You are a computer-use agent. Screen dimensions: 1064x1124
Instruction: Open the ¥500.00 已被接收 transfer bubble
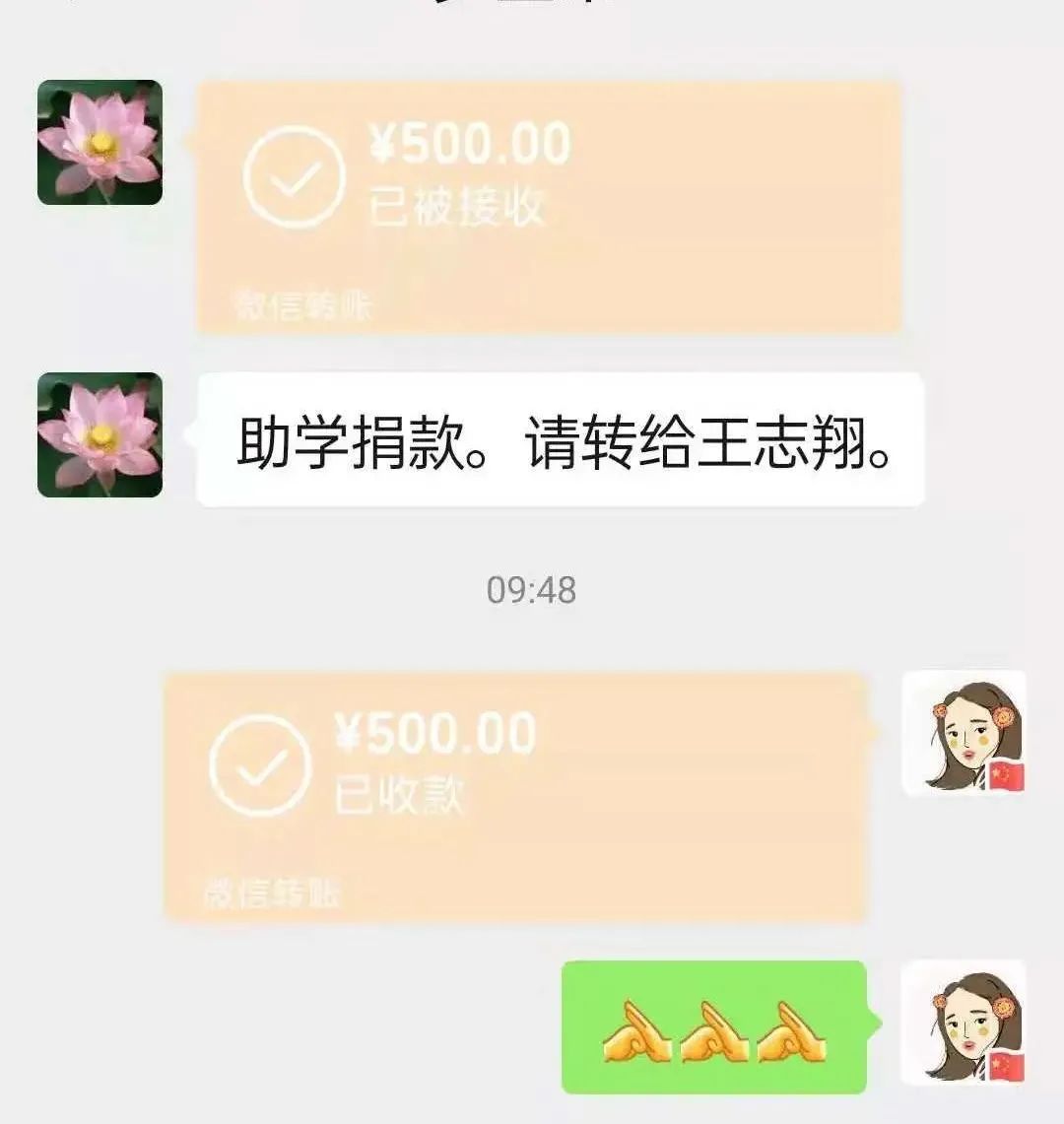click(x=548, y=207)
